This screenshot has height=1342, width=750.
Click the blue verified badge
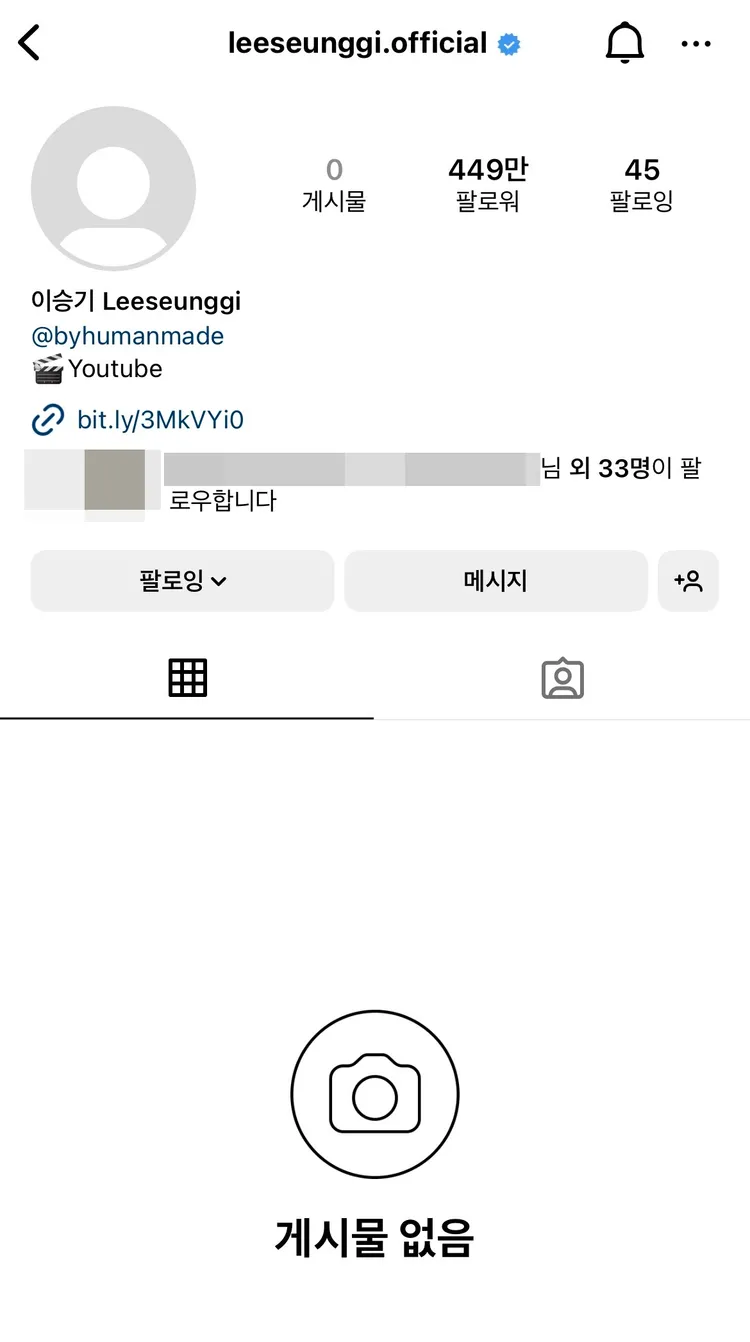click(x=509, y=43)
